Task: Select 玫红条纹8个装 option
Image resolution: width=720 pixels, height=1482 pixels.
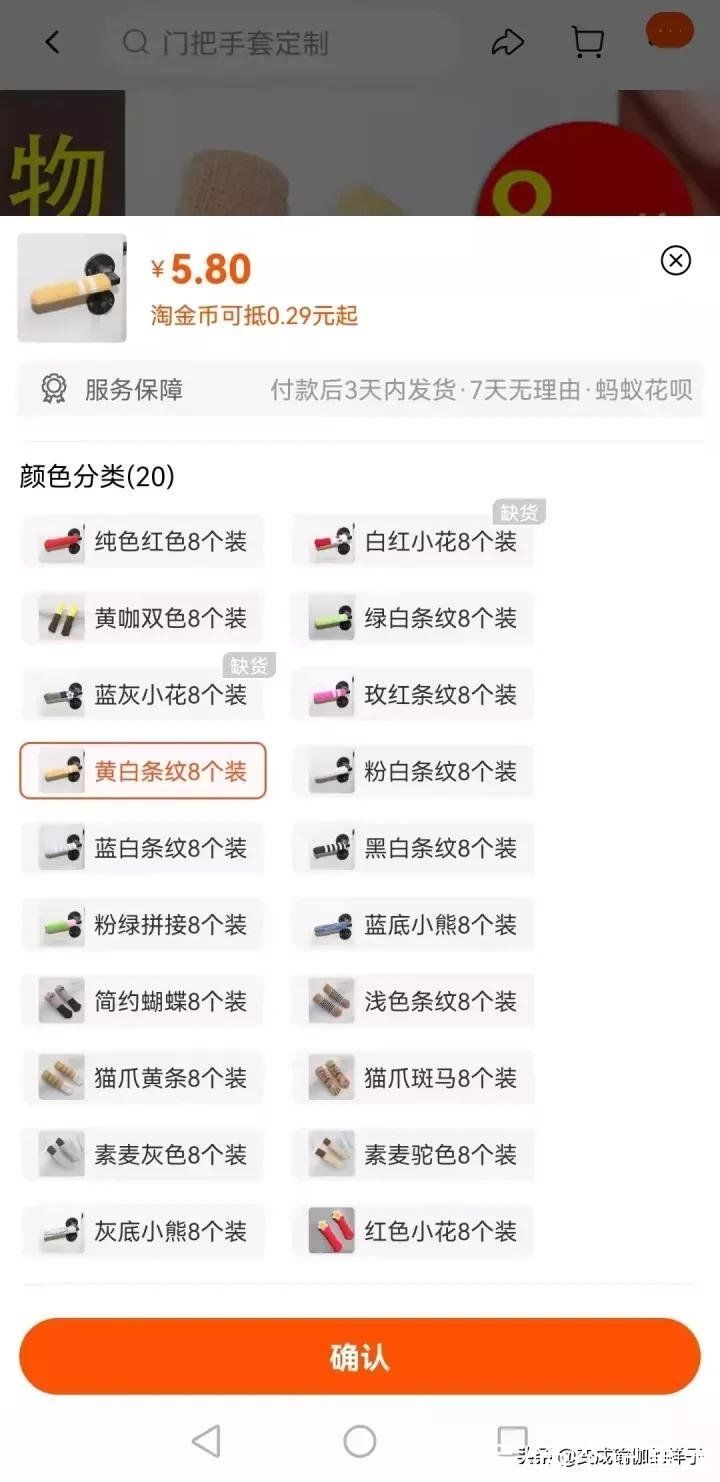Action: (412, 695)
